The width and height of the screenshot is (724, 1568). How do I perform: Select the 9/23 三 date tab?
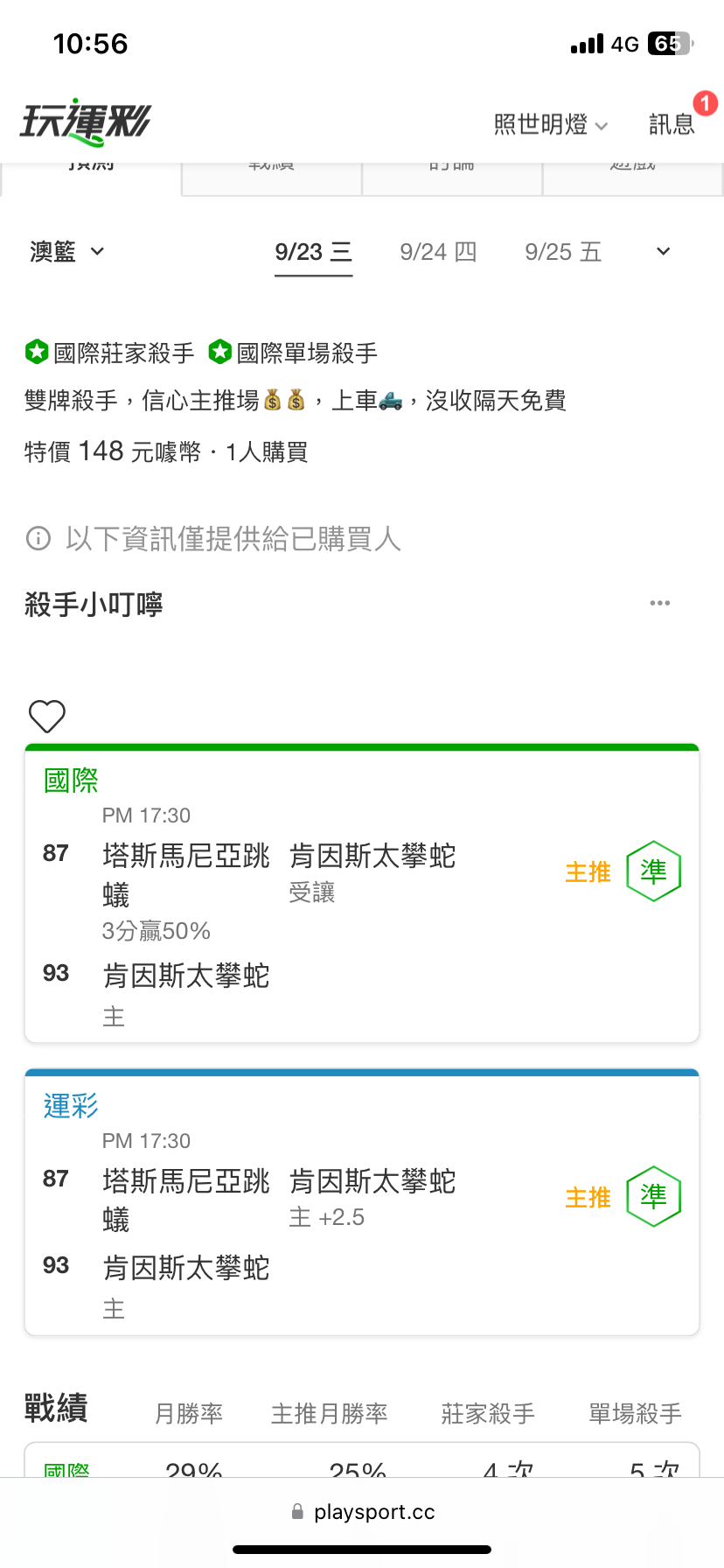[313, 253]
